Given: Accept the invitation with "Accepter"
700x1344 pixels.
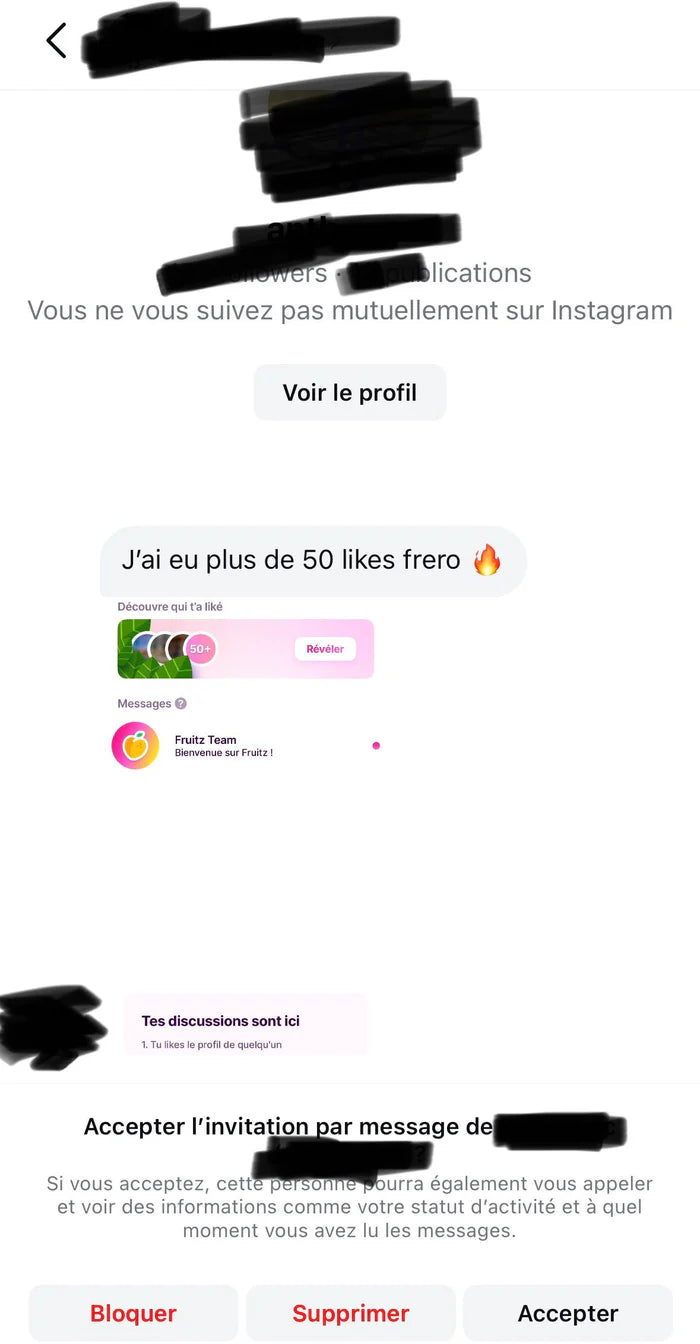Looking at the screenshot, I should pyautogui.click(x=568, y=1313).
